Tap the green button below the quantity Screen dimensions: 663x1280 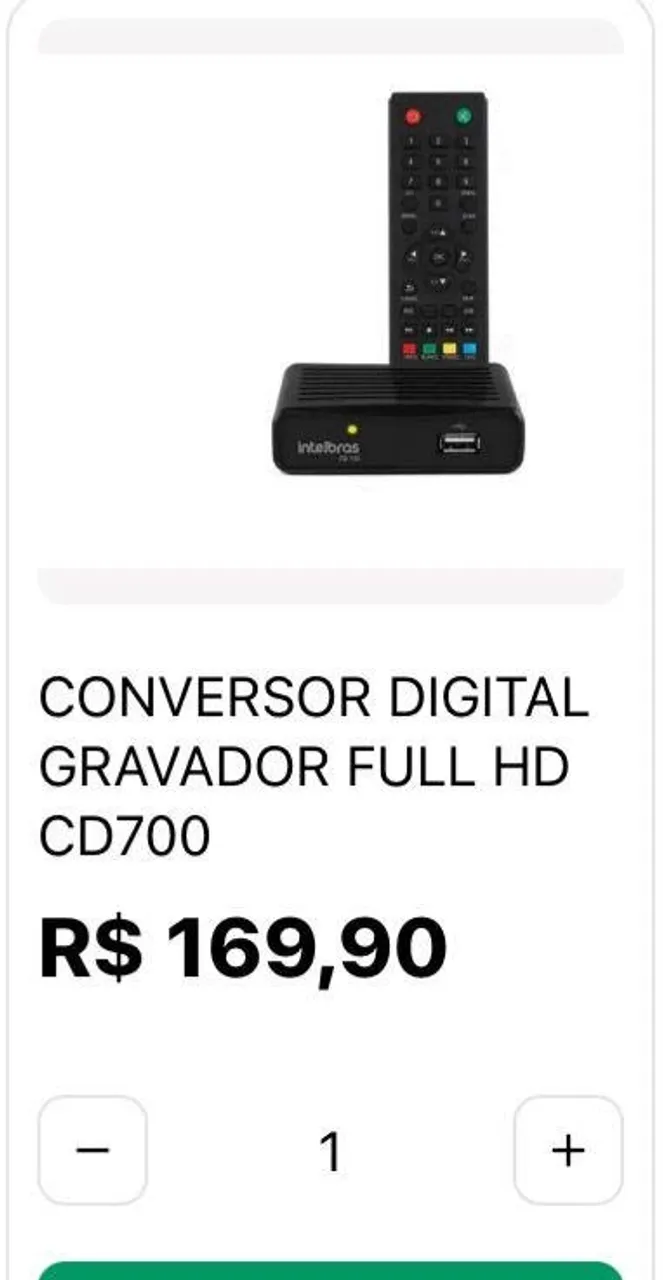click(x=331, y=1270)
